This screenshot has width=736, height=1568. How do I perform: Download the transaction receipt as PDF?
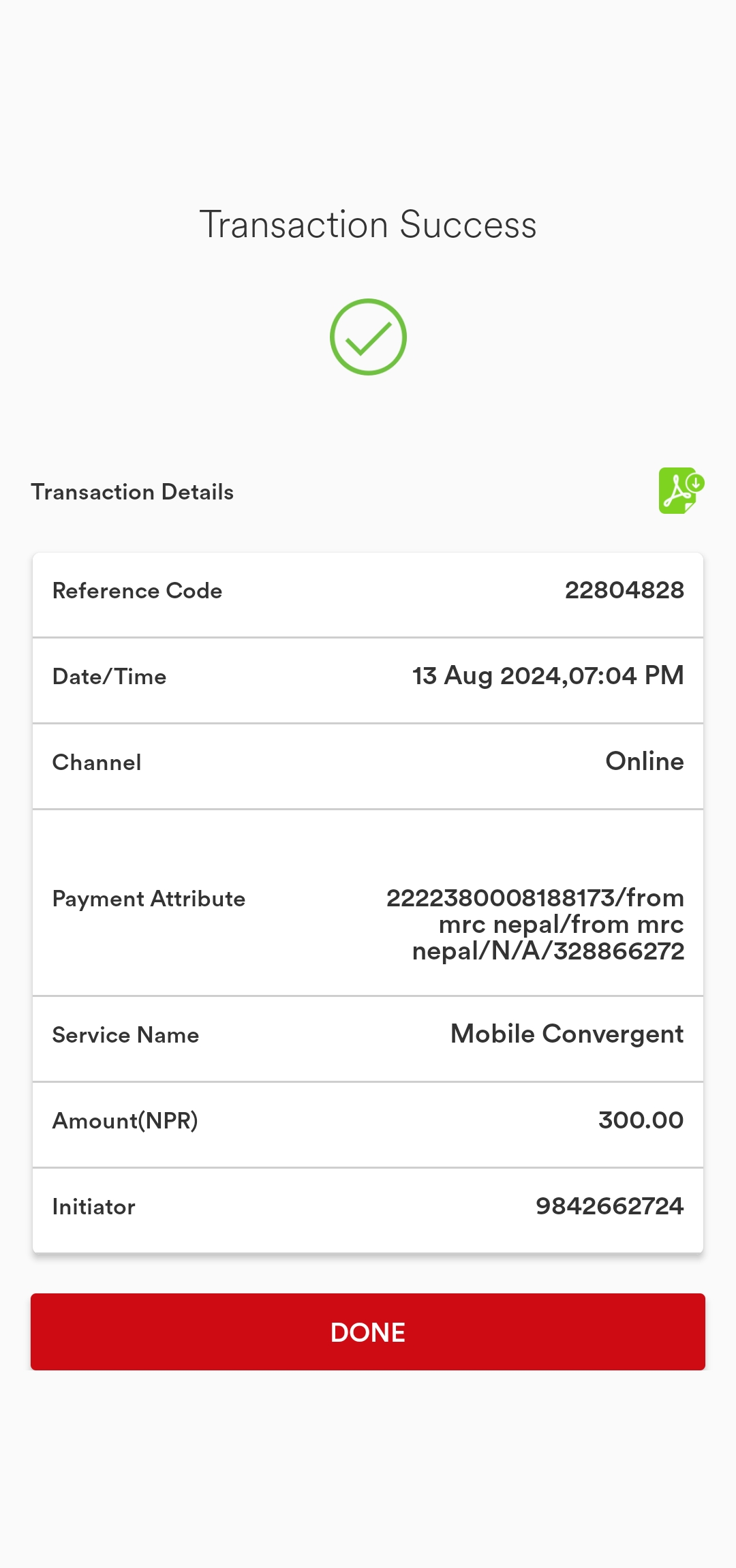pyautogui.click(x=681, y=491)
